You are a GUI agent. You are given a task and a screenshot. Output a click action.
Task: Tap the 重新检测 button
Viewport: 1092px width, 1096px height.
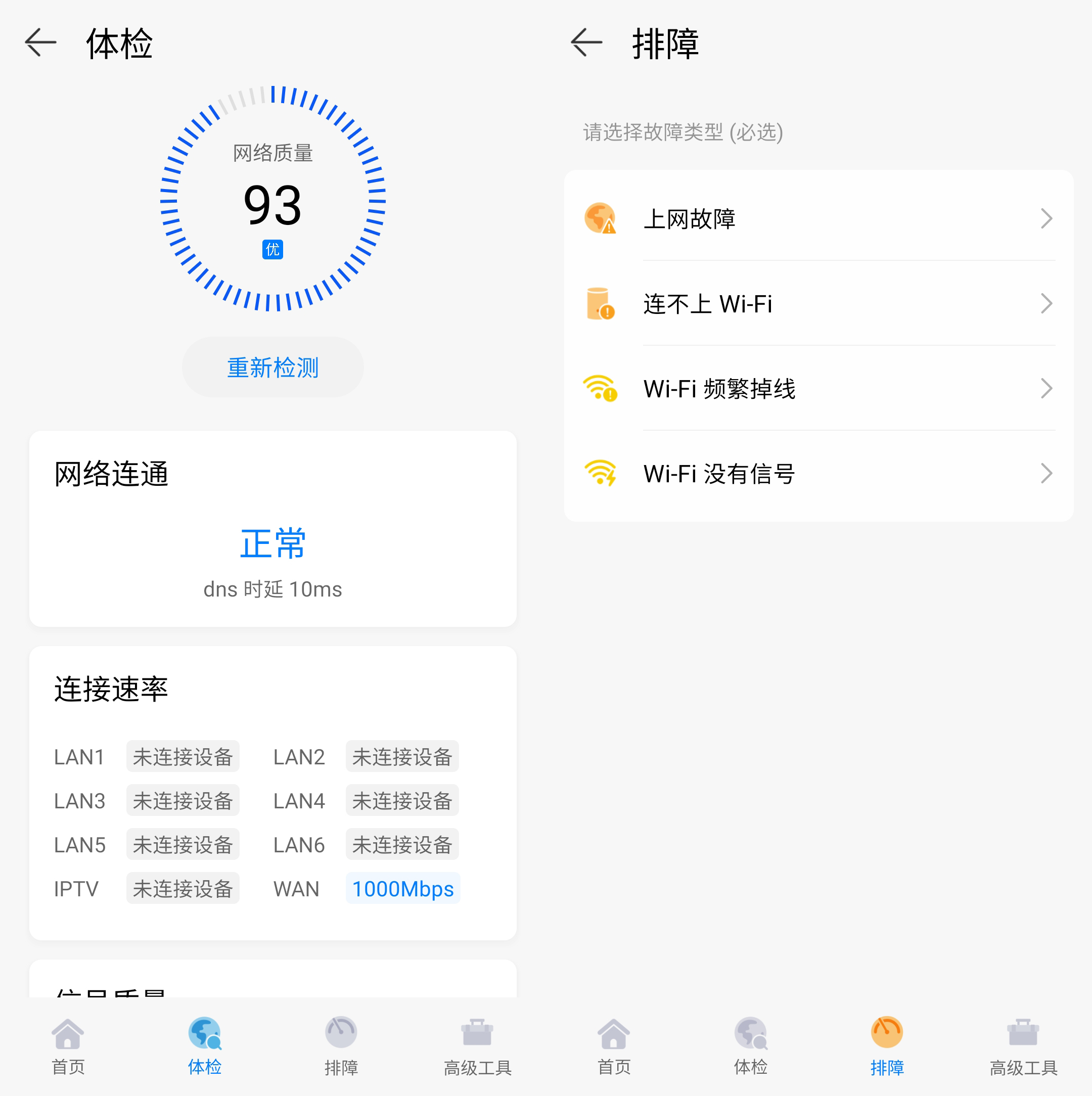tap(273, 368)
